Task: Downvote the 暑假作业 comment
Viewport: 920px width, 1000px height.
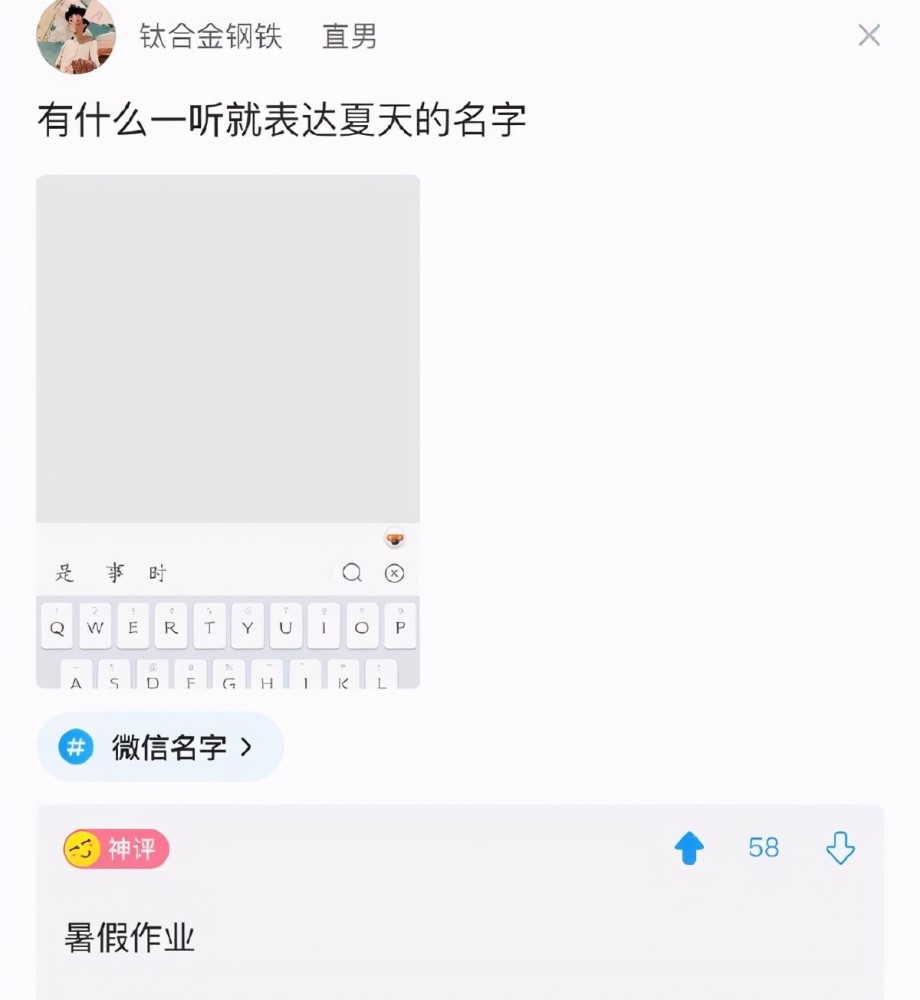Action: (840, 848)
